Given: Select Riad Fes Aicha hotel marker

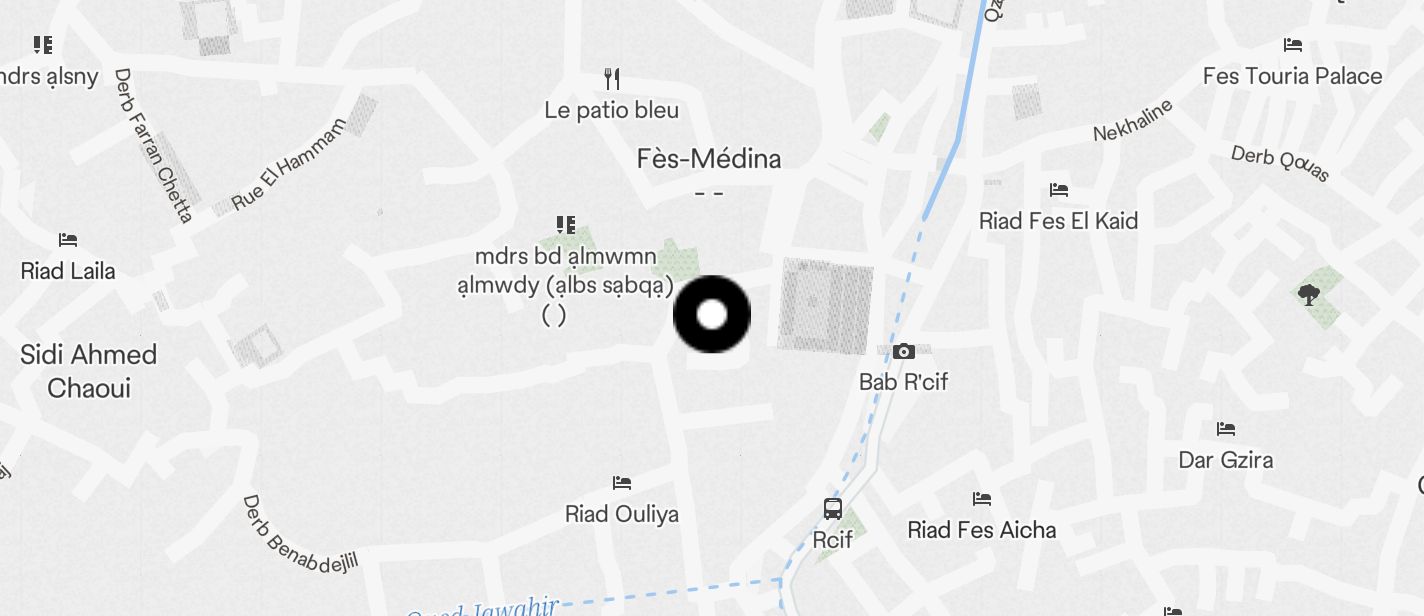Looking at the screenshot, I should [x=981, y=499].
